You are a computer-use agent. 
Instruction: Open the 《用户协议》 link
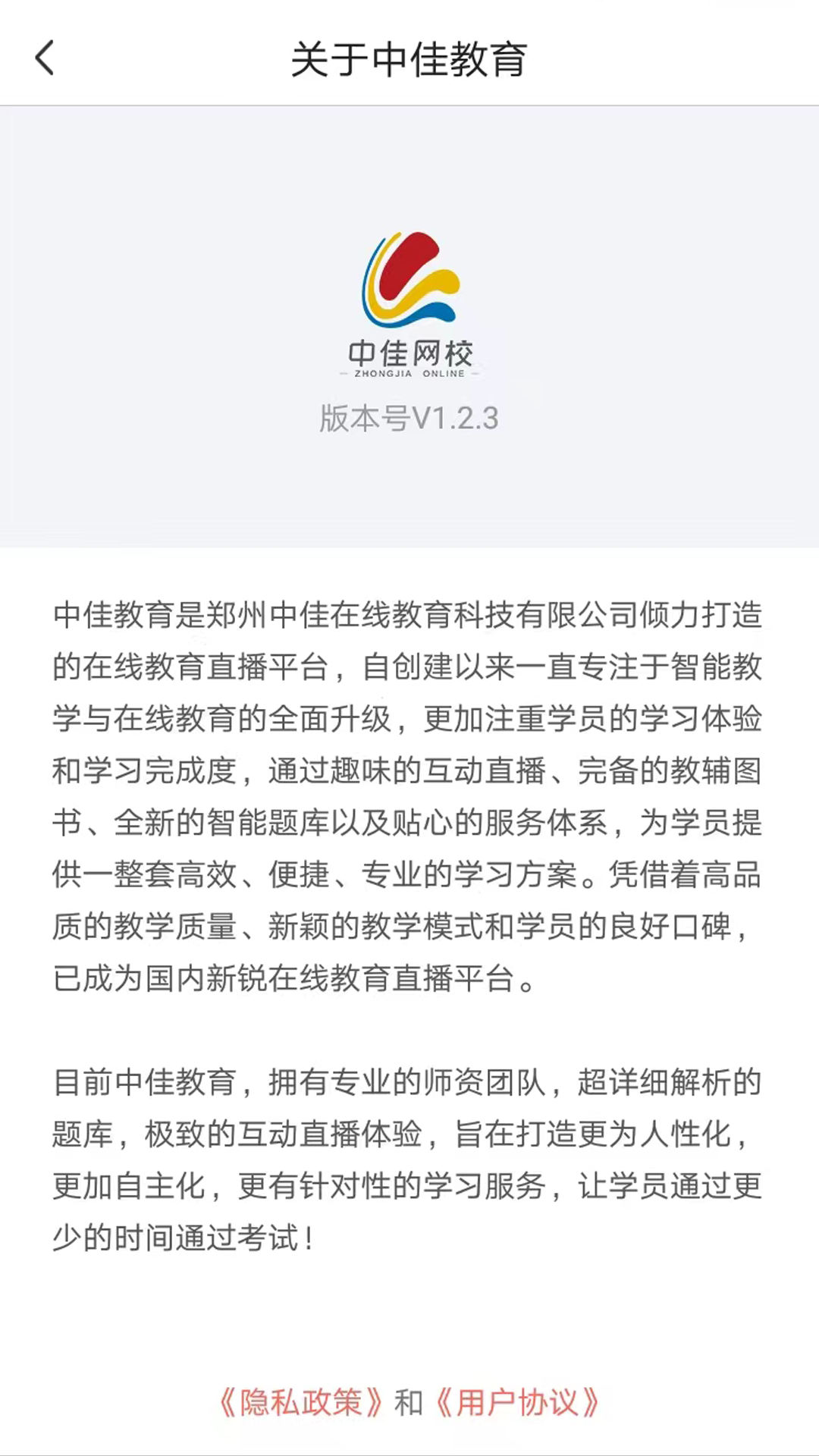(x=518, y=1402)
